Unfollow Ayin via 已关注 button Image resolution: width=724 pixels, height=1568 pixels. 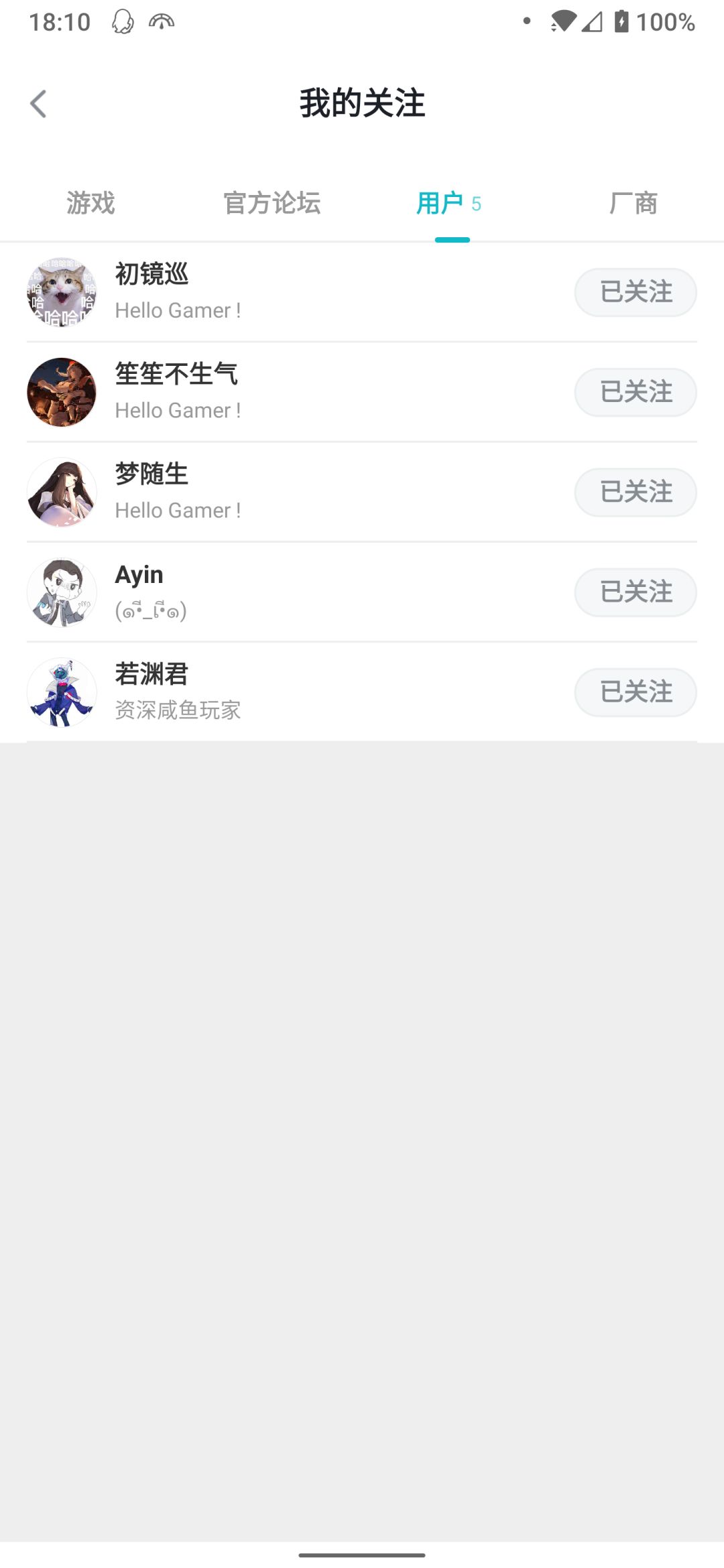(635, 592)
